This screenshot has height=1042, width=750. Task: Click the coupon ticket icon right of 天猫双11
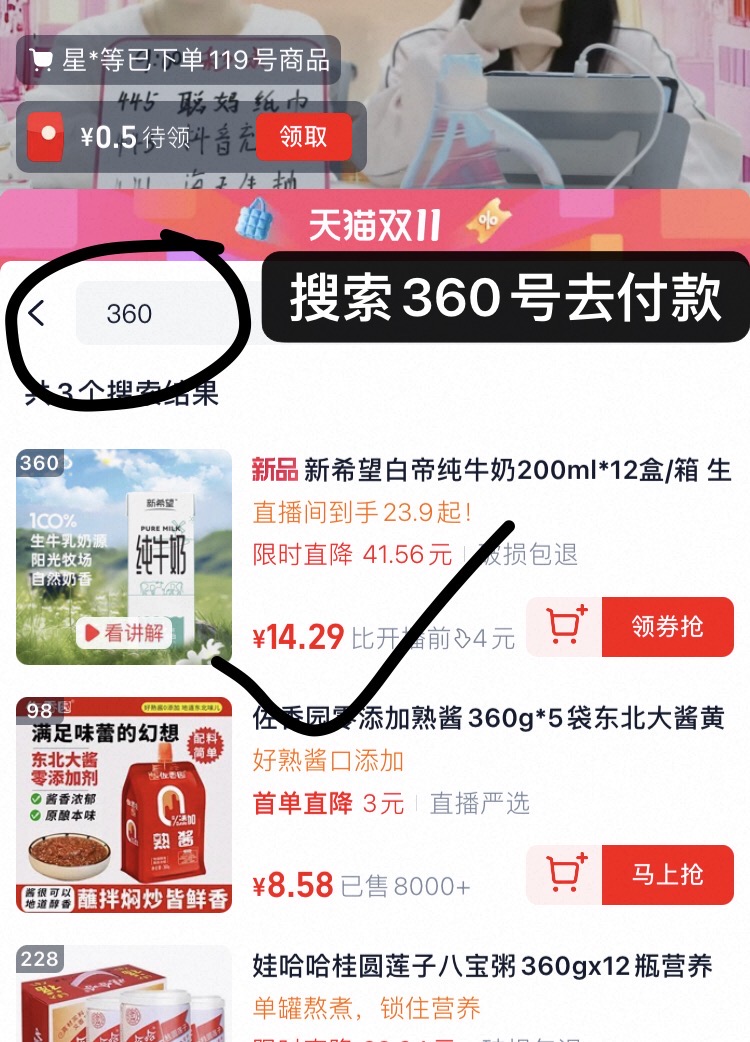coord(489,220)
